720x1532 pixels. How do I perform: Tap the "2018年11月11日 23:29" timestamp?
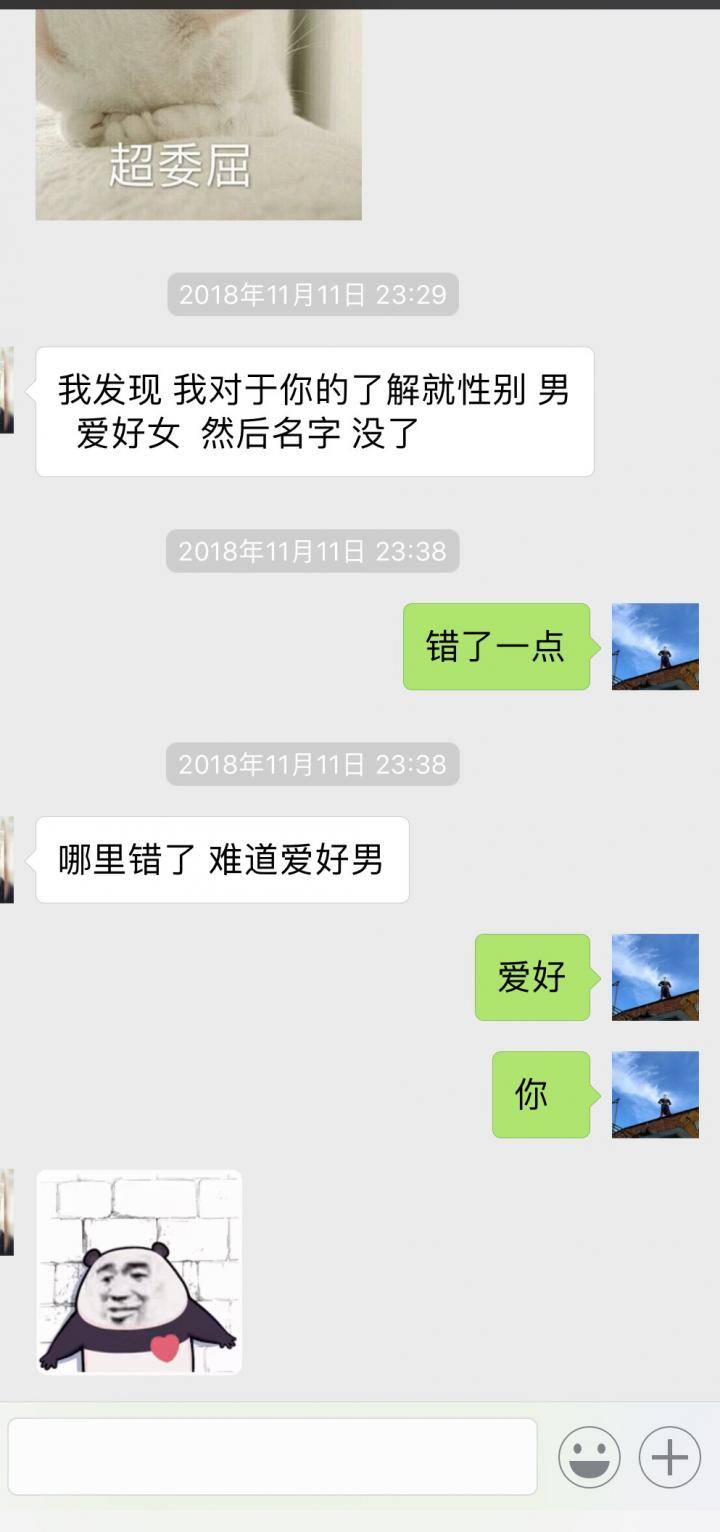pos(313,295)
